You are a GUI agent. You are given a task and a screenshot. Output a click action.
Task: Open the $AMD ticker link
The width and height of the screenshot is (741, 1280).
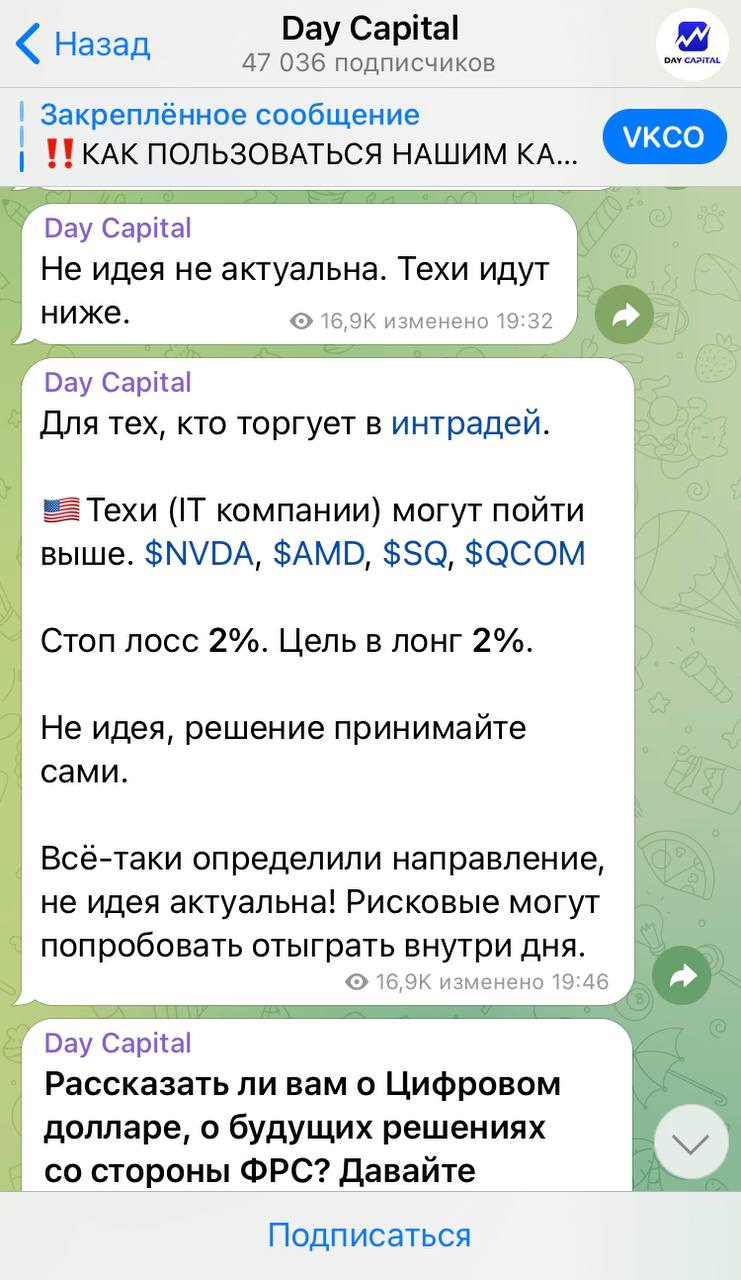coord(319,553)
